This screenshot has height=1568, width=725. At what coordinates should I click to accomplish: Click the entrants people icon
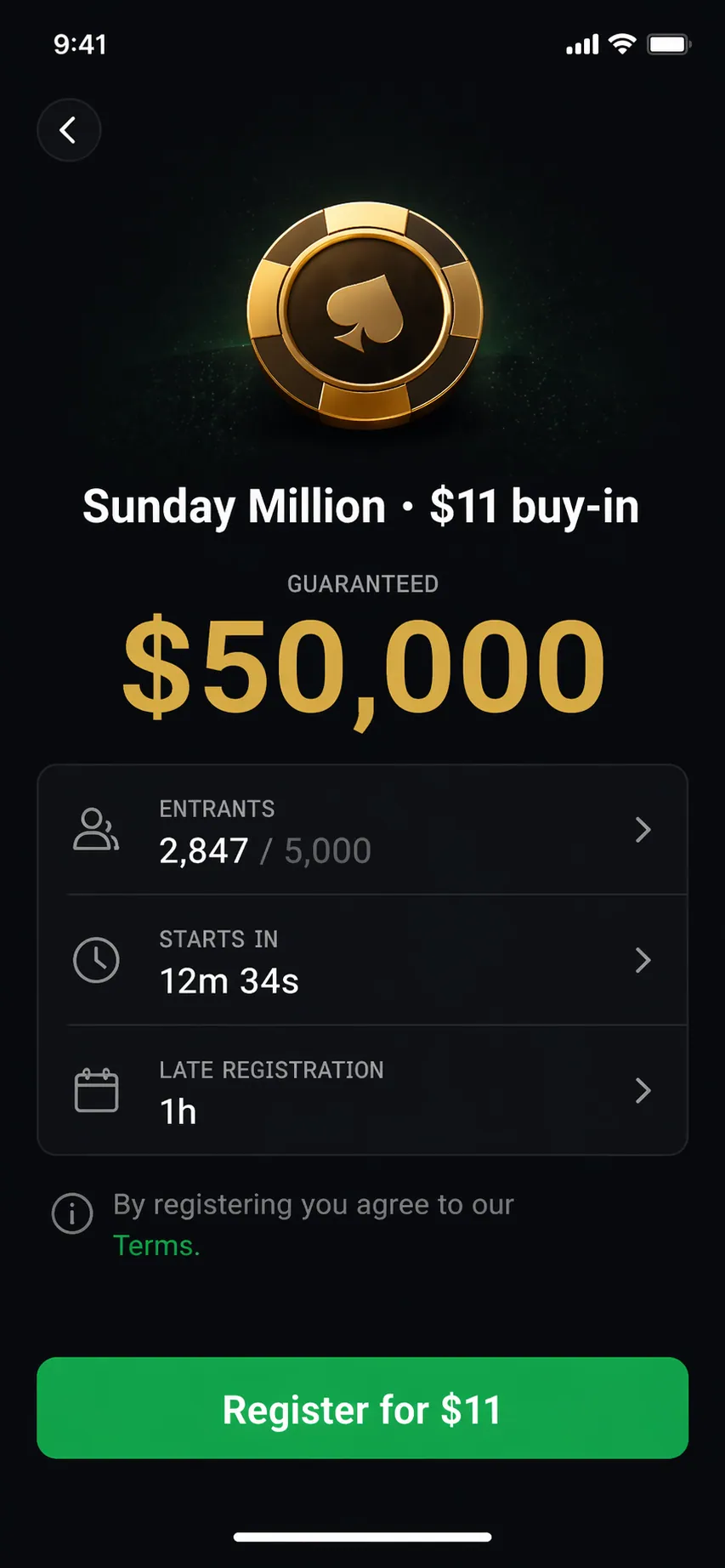(x=96, y=829)
